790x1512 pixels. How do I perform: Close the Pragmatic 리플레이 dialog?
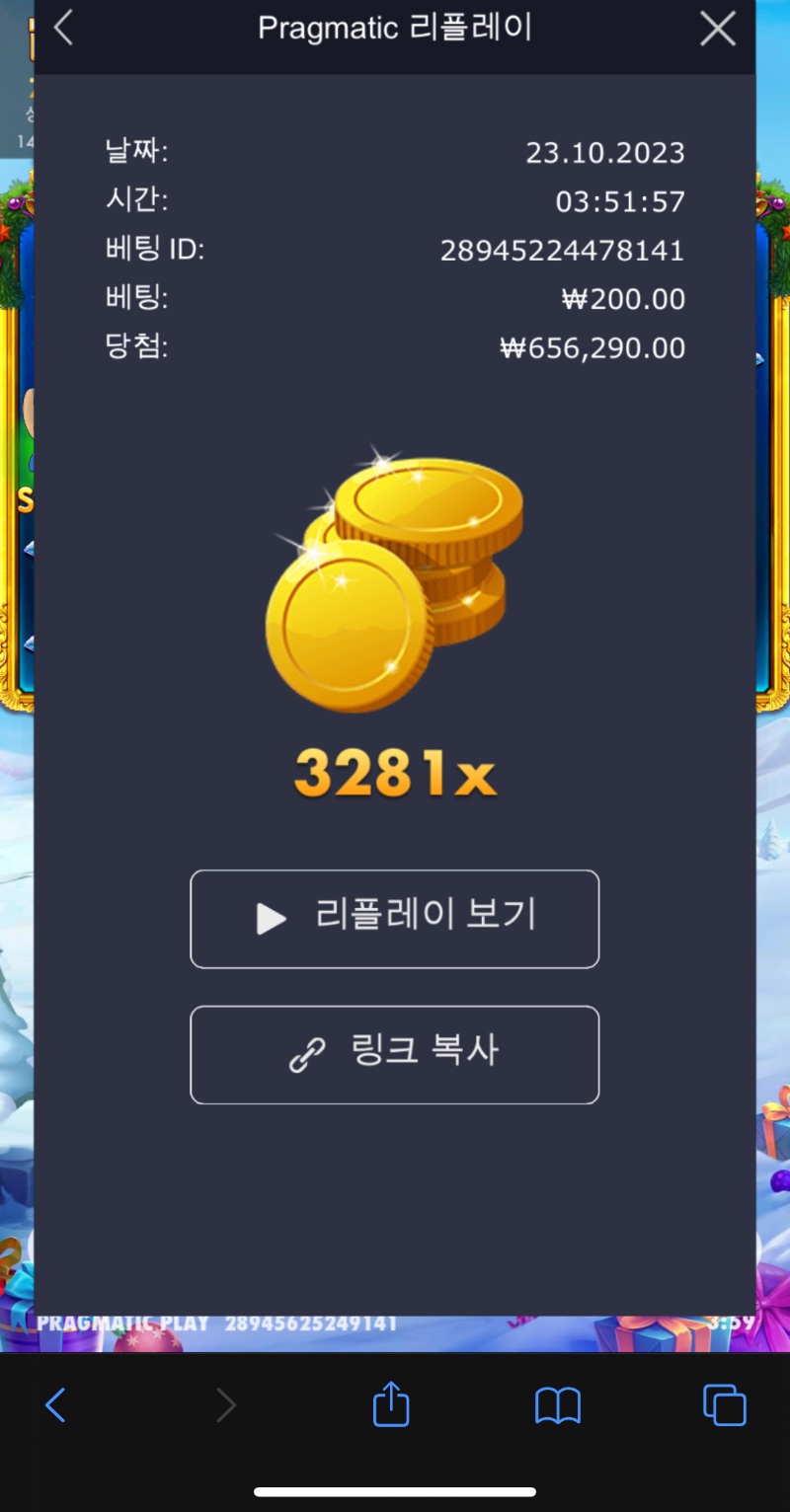pyautogui.click(x=718, y=29)
